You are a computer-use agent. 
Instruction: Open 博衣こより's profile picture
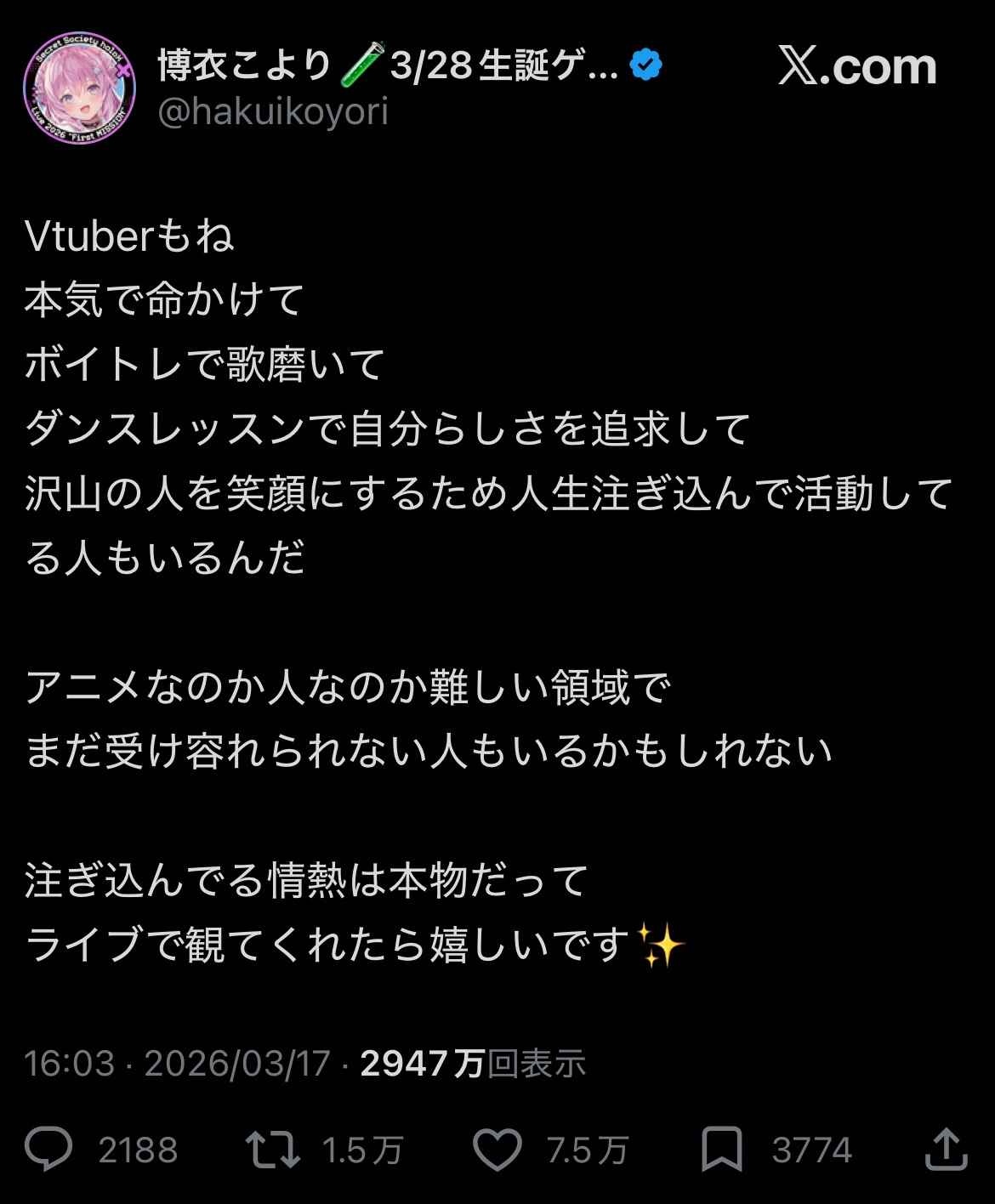[81, 88]
